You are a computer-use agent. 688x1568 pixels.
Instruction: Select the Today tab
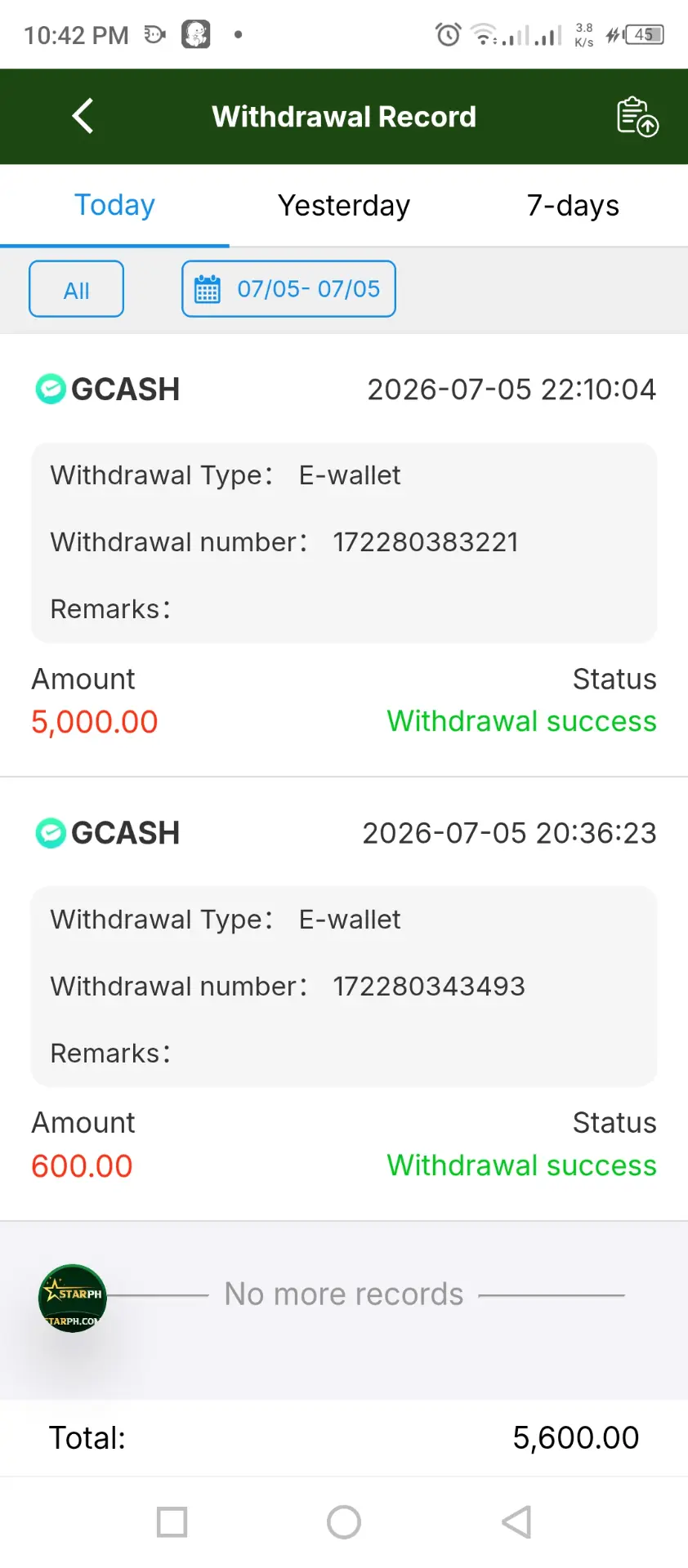coord(114,205)
